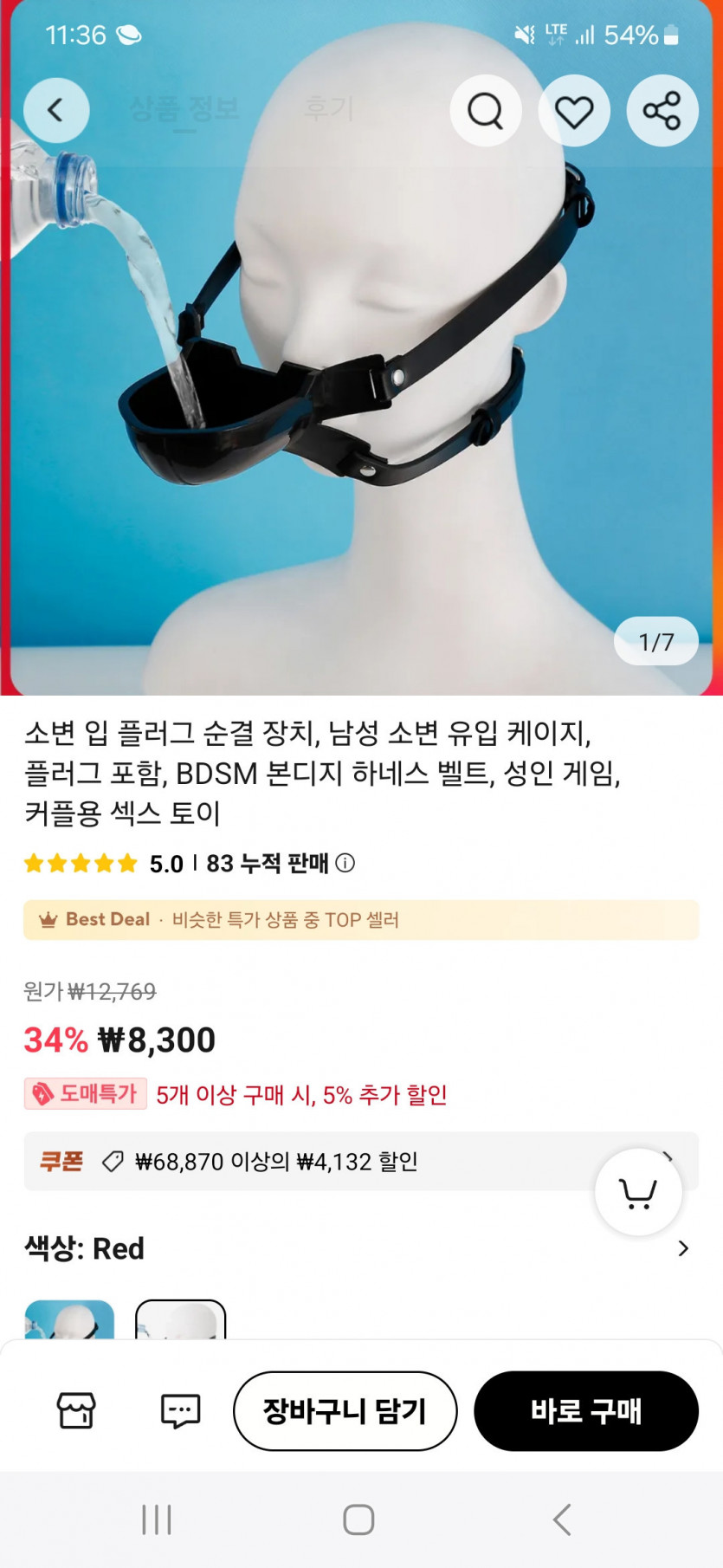Expand the 색상 options chevron
The image size is (723, 1568).
click(x=683, y=1248)
